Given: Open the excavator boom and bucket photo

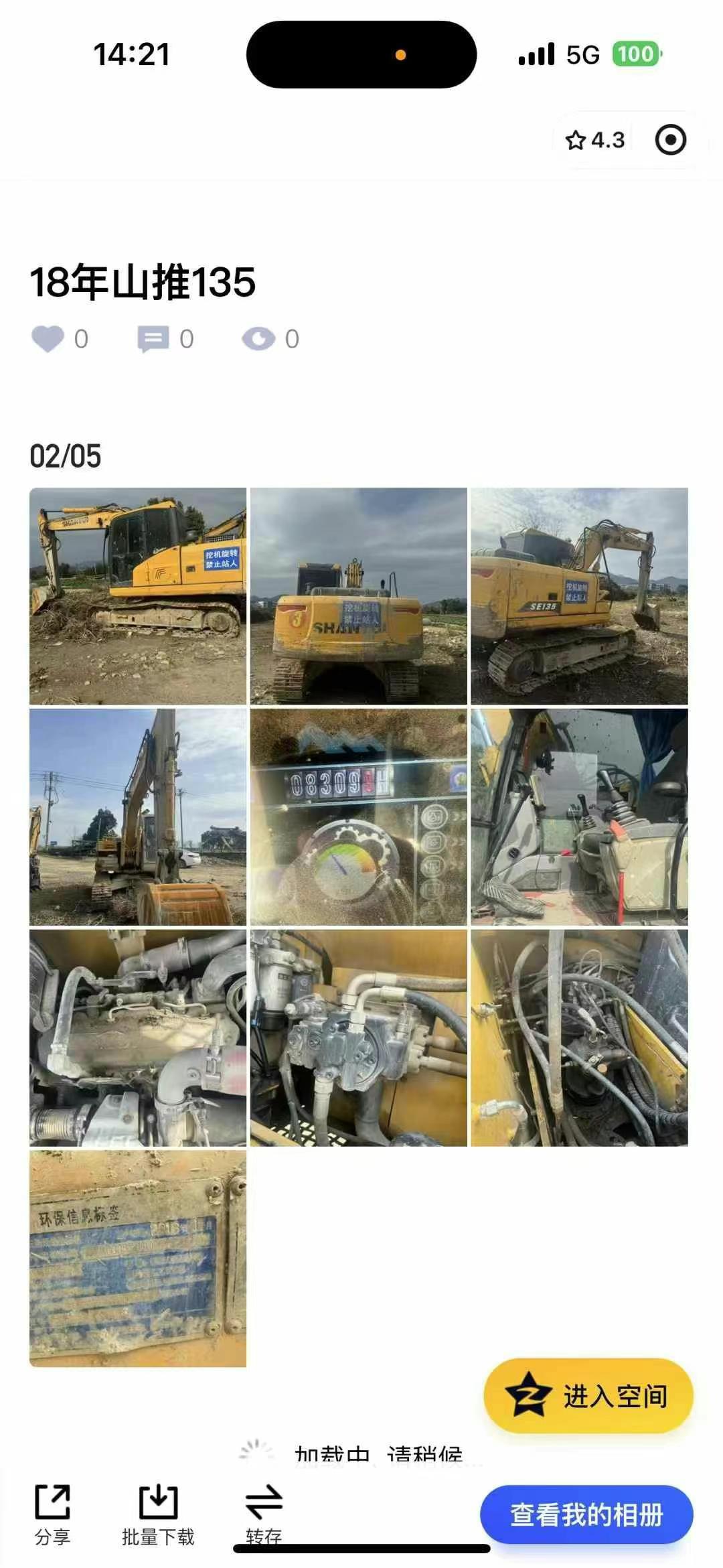Looking at the screenshot, I should pyautogui.click(x=138, y=817).
